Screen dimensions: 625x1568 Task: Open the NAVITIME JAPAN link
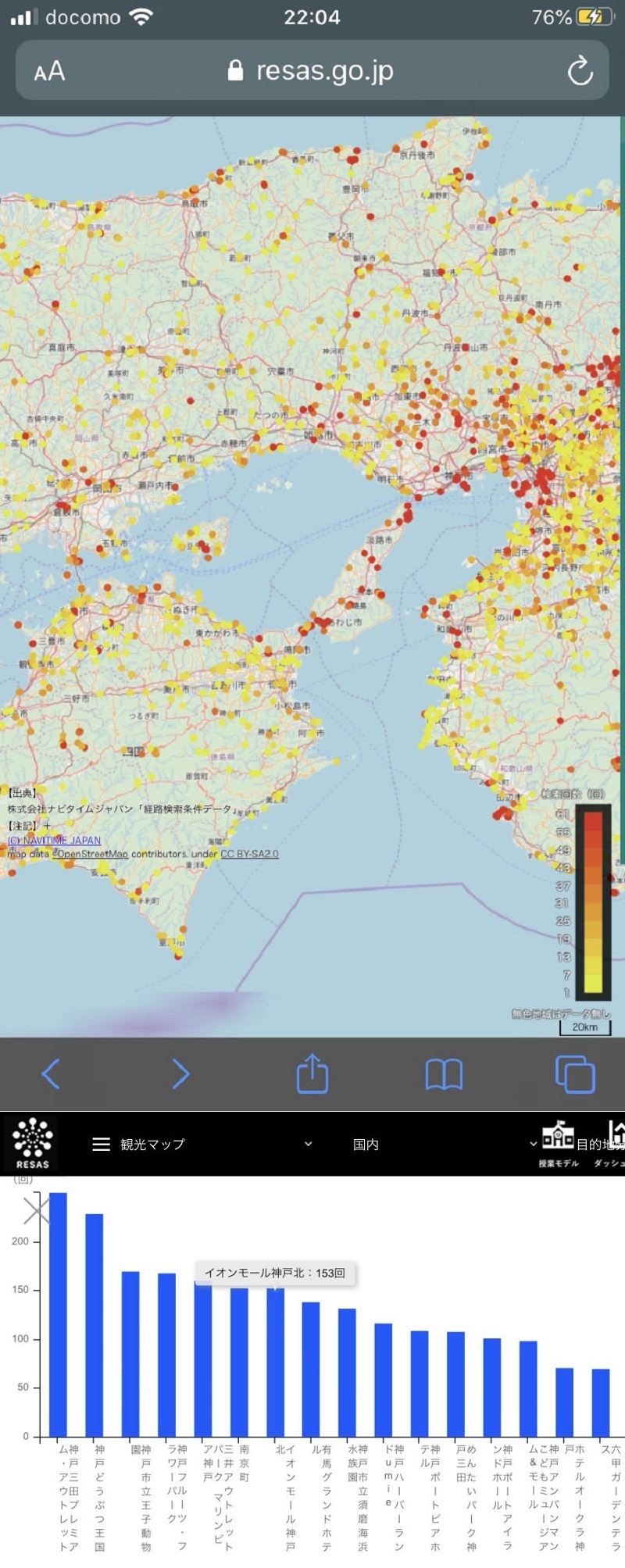[x=55, y=840]
